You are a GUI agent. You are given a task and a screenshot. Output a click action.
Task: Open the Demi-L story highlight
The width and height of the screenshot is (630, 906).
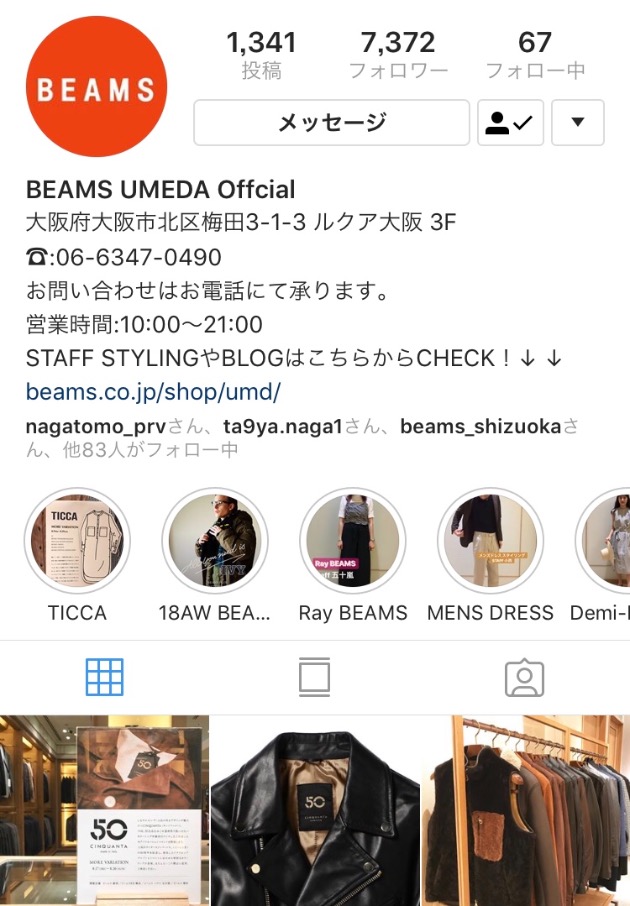tap(605, 543)
